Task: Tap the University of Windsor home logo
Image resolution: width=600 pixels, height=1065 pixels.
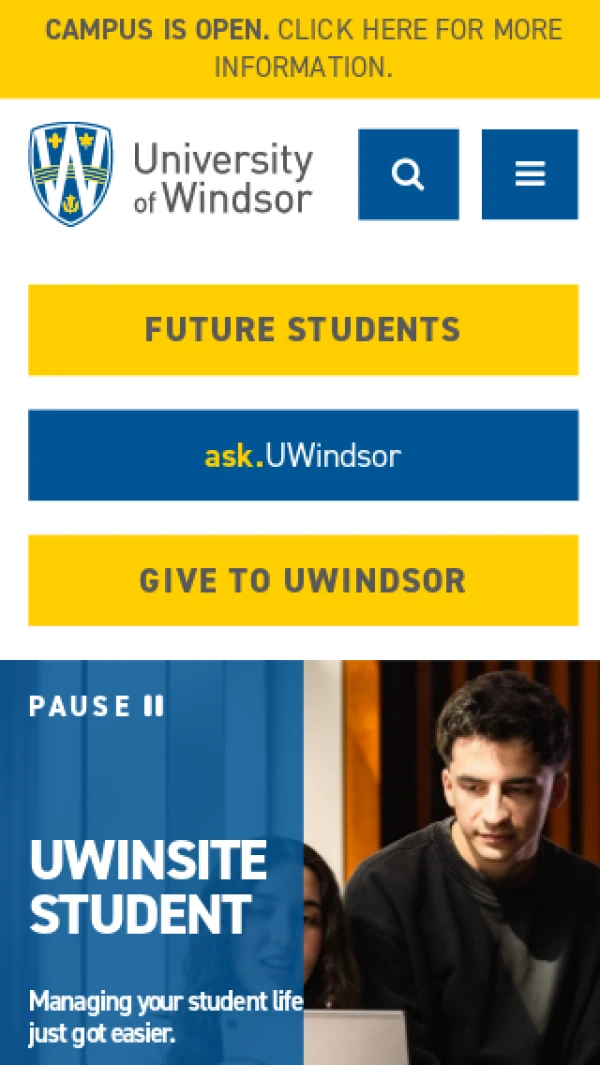Action: pyautogui.click(x=171, y=175)
